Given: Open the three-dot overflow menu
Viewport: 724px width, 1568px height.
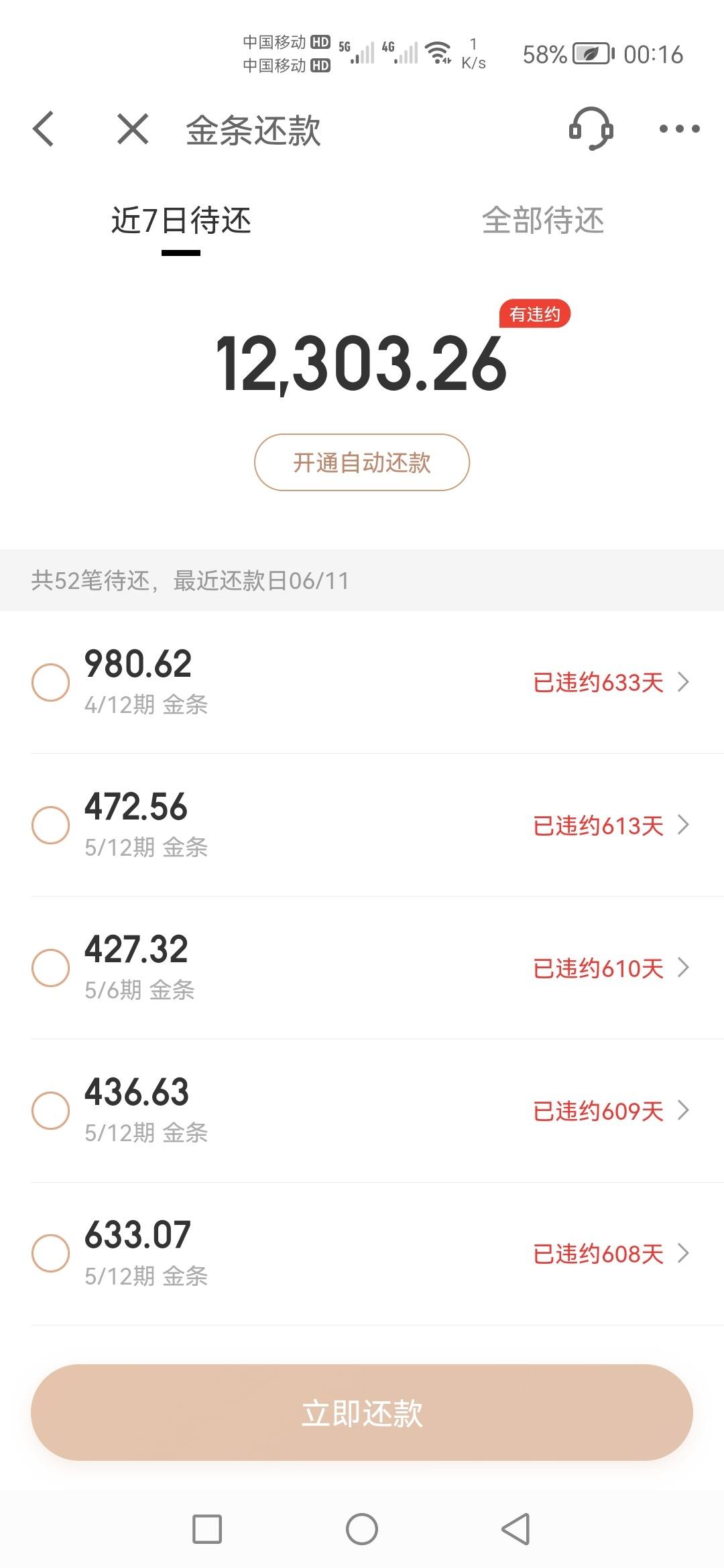Looking at the screenshot, I should tap(679, 129).
